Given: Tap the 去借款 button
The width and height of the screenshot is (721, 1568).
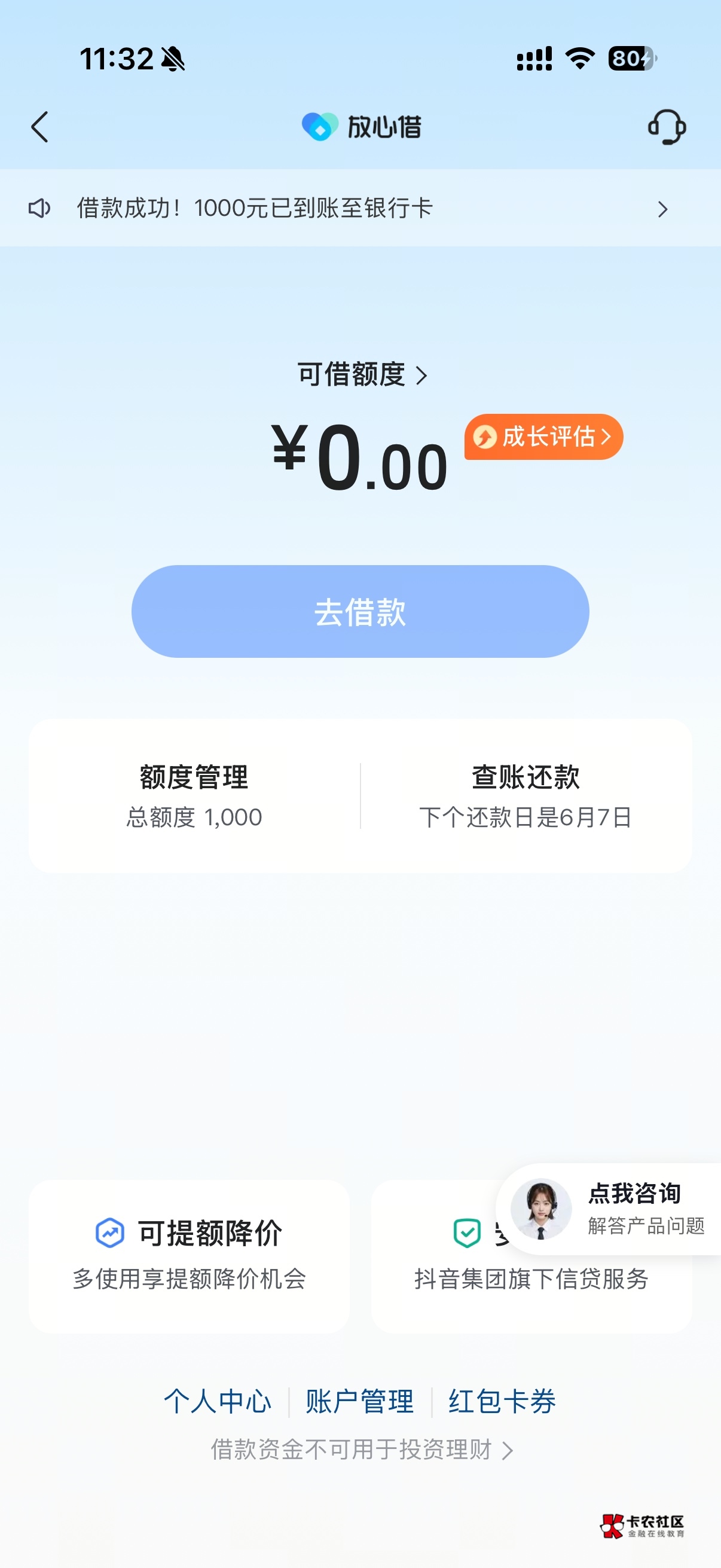Looking at the screenshot, I should pos(360,611).
